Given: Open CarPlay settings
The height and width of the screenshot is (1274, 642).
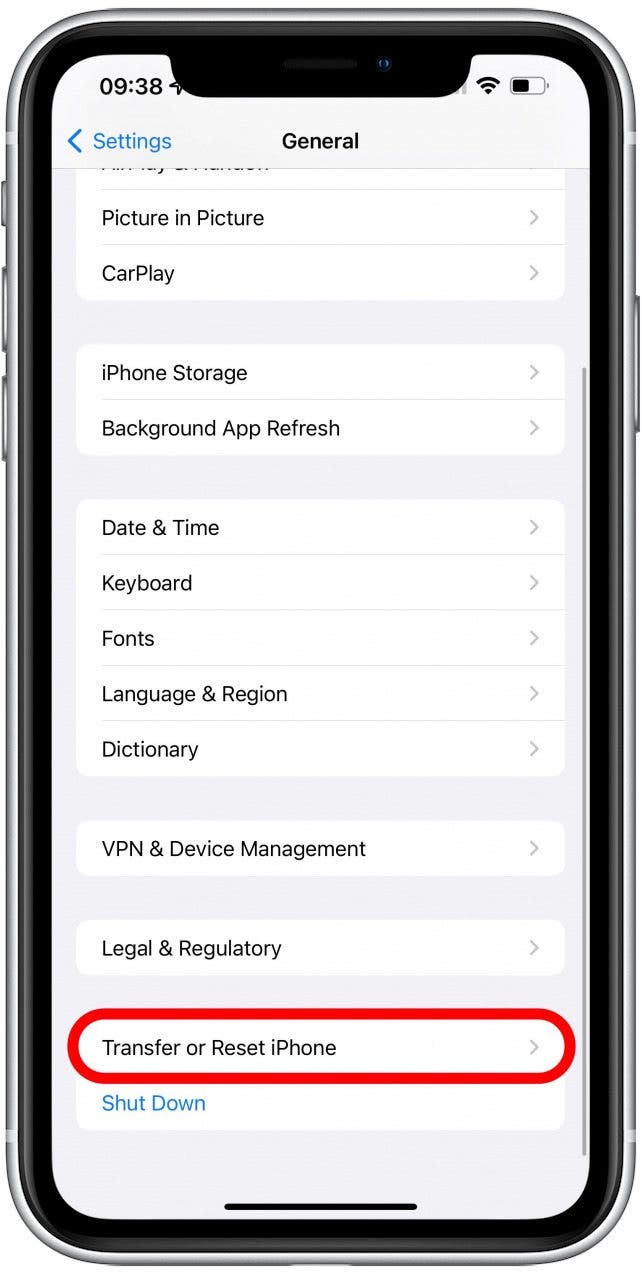Looking at the screenshot, I should [x=320, y=273].
